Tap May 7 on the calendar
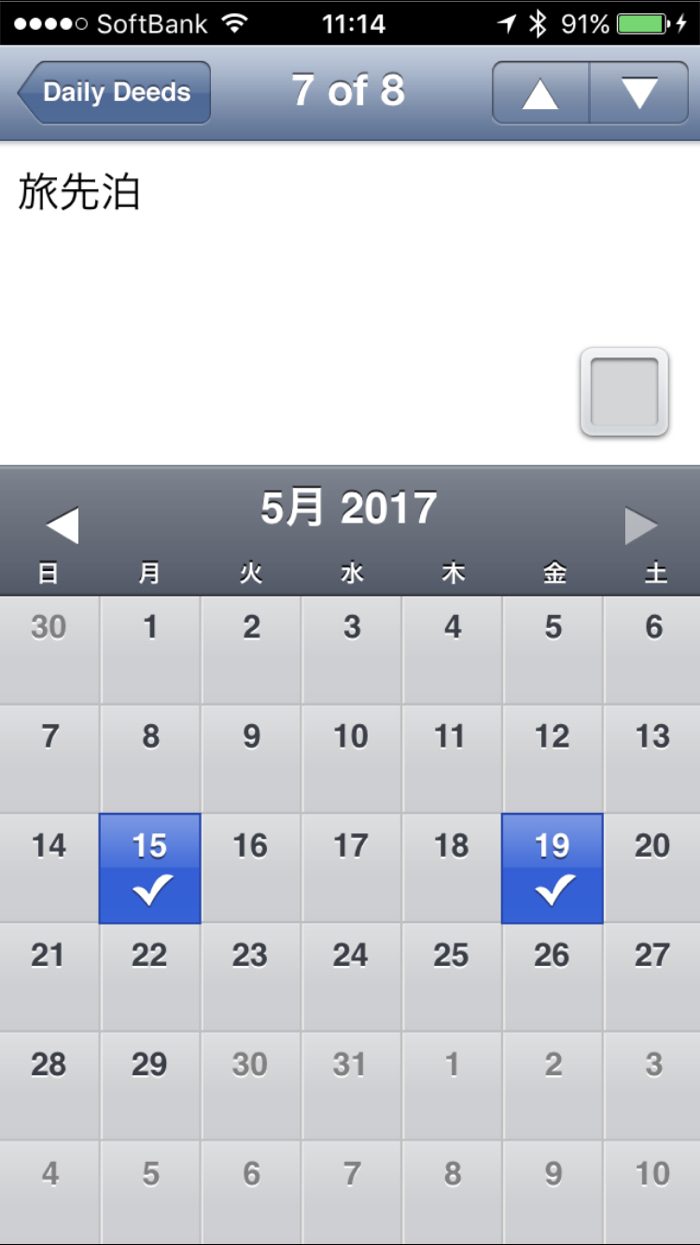The height and width of the screenshot is (1245, 700). (49, 758)
